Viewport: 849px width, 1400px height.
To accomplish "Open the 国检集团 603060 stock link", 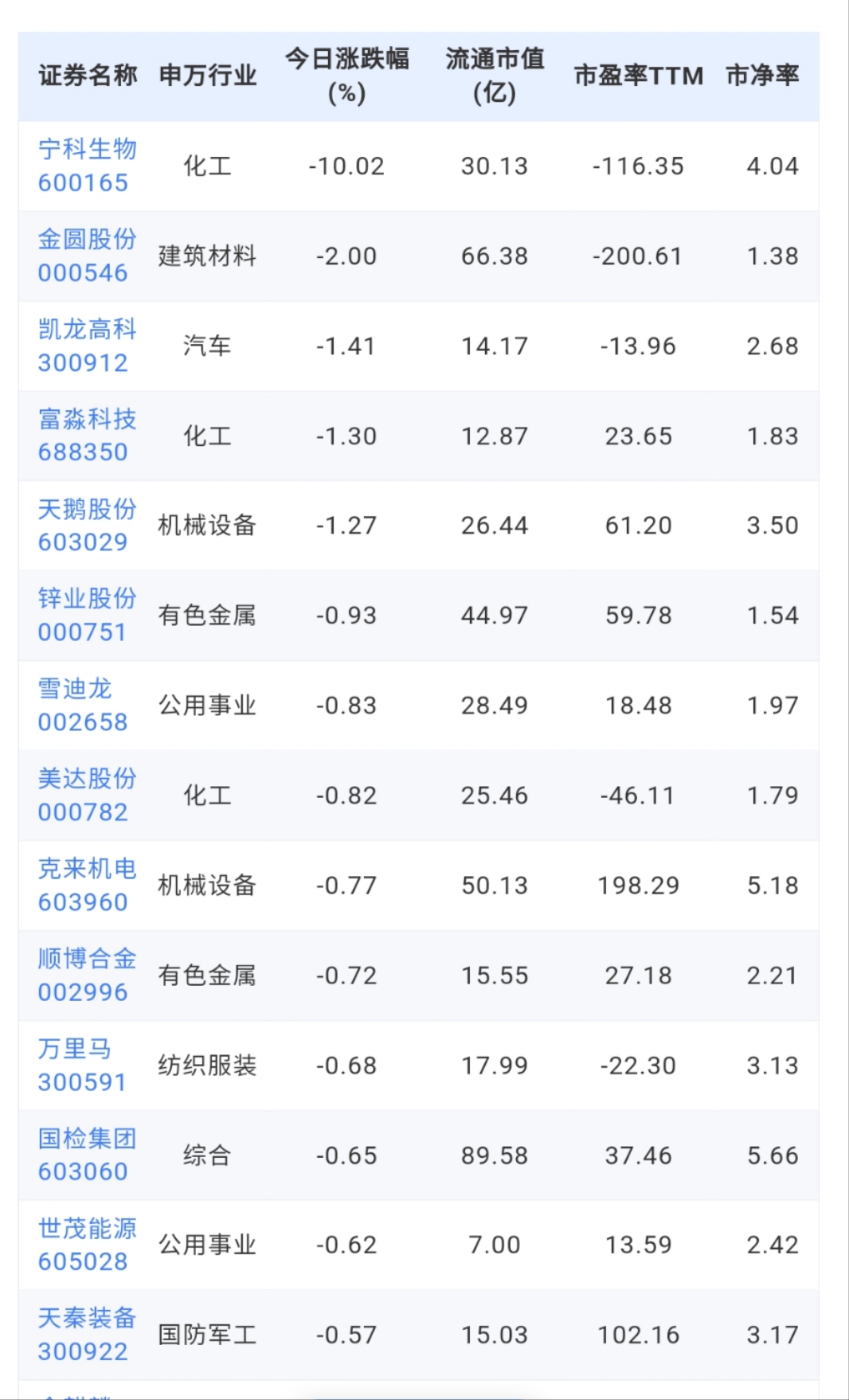I will 87,1155.
